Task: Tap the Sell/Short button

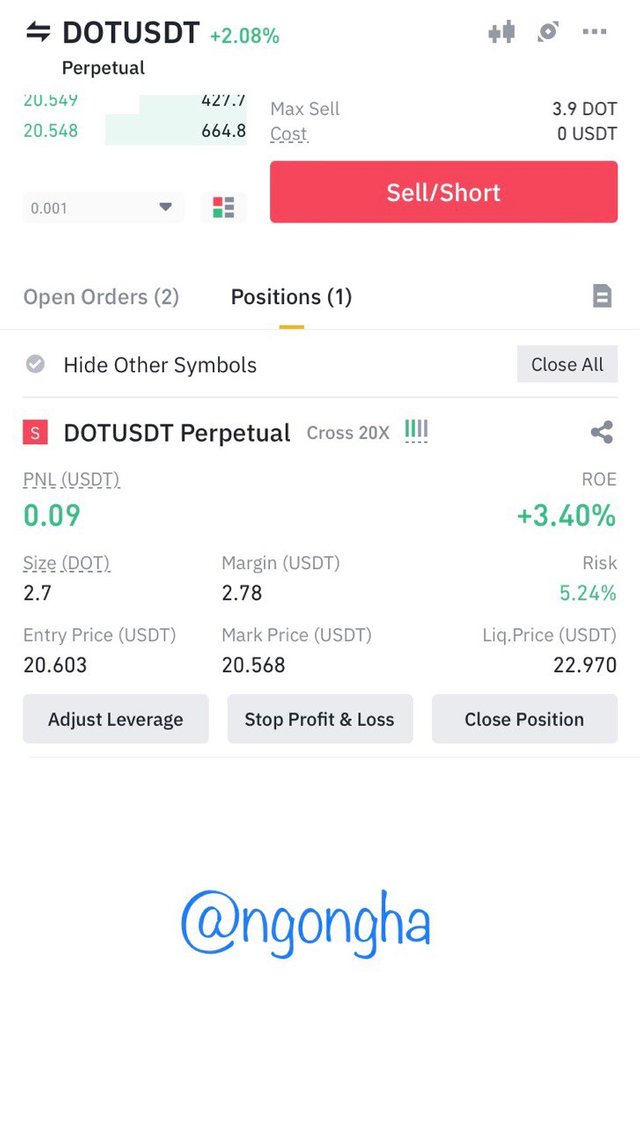Action: click(444, 192)
